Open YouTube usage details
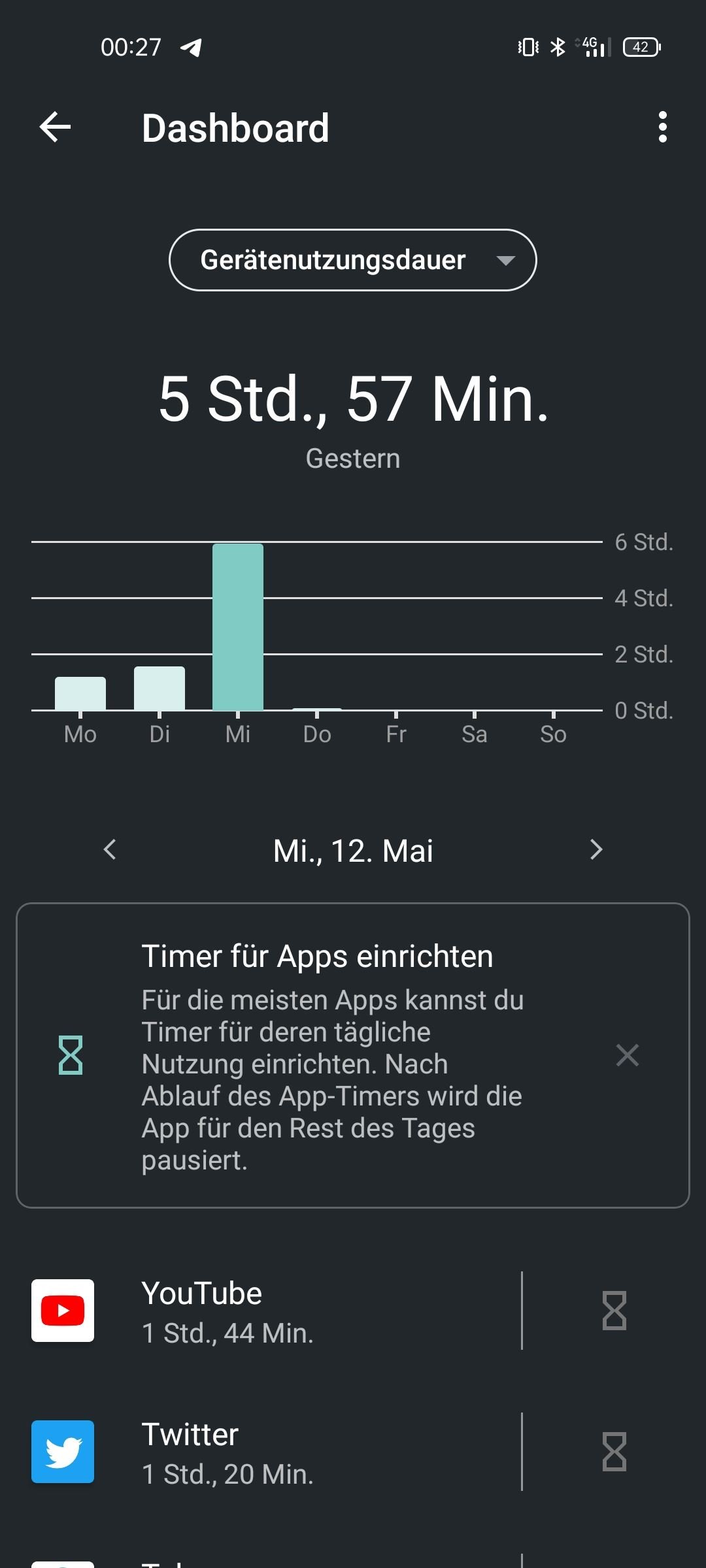The width and height of the screenshot is (706, 1568). click(x=261, y=1311)
